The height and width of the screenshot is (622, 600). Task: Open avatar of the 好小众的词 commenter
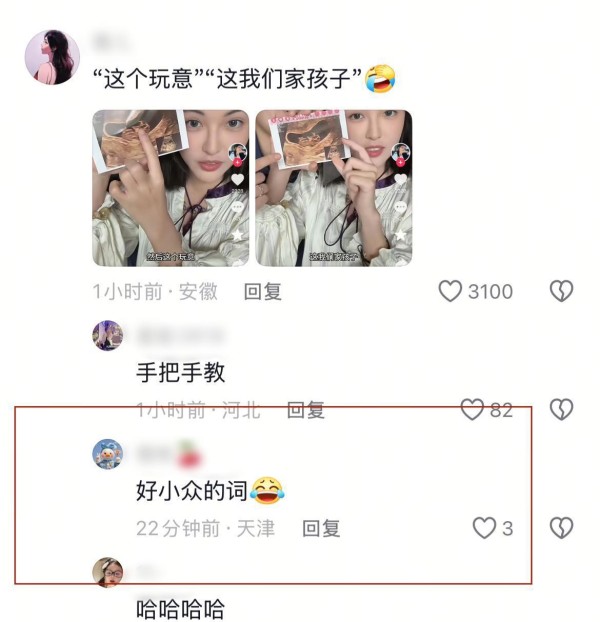(x=108, y=454)
